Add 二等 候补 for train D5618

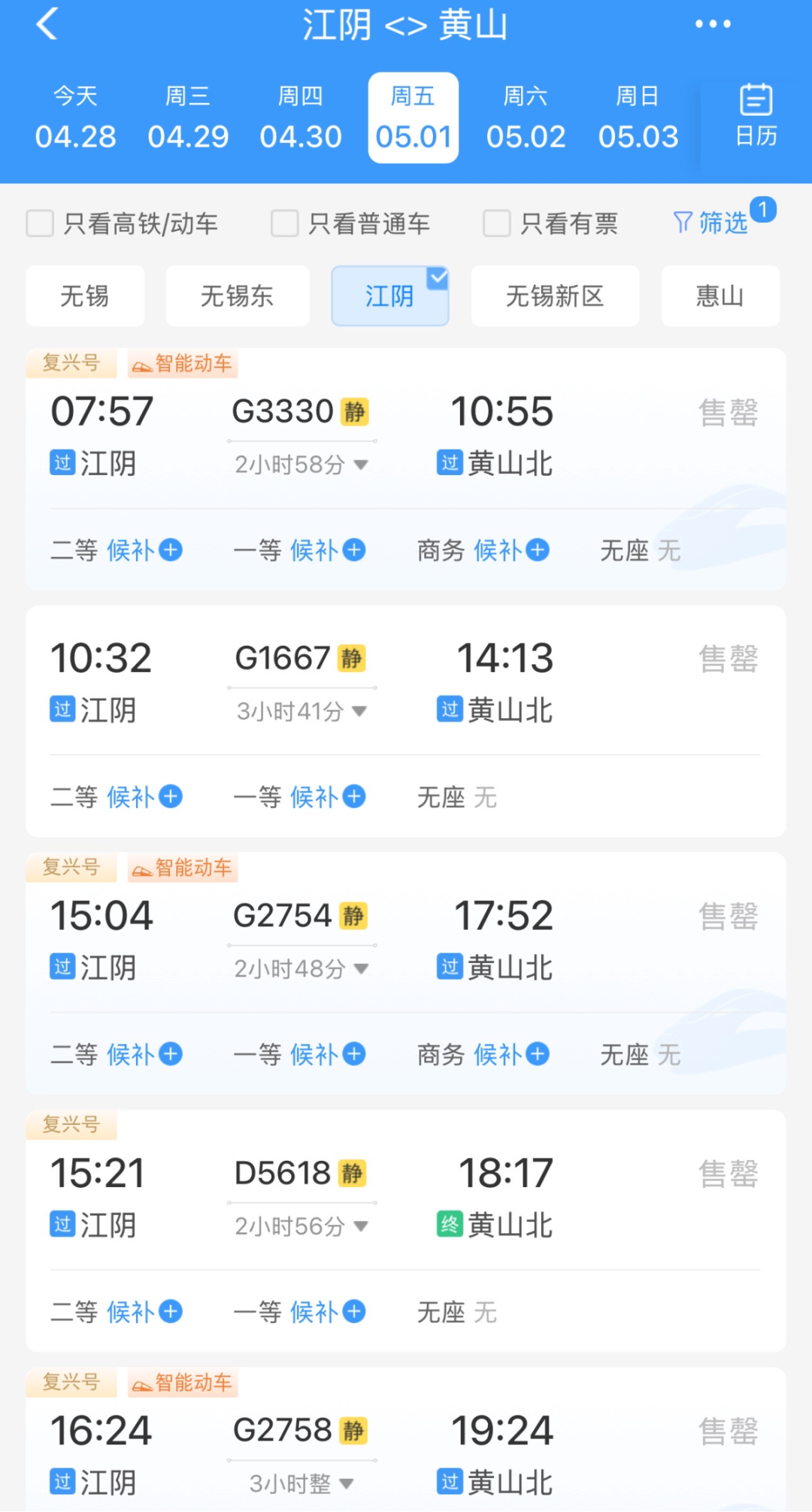[x=144, y=1313]
